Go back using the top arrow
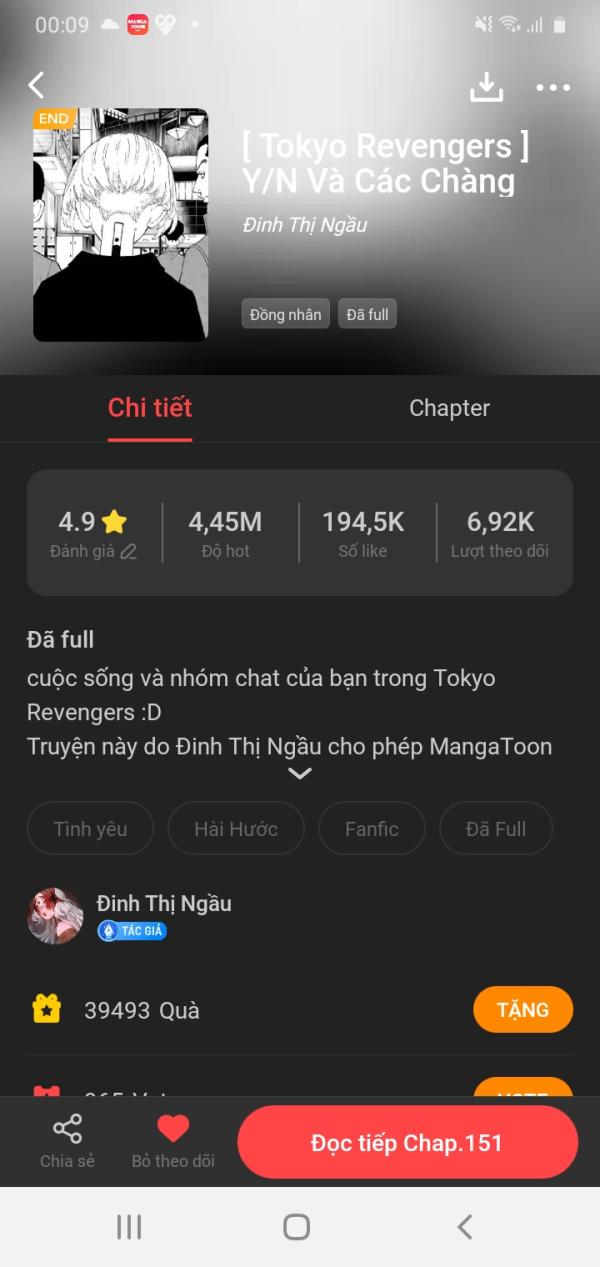Screen dimensions: 600x1267 click(37, 86)
